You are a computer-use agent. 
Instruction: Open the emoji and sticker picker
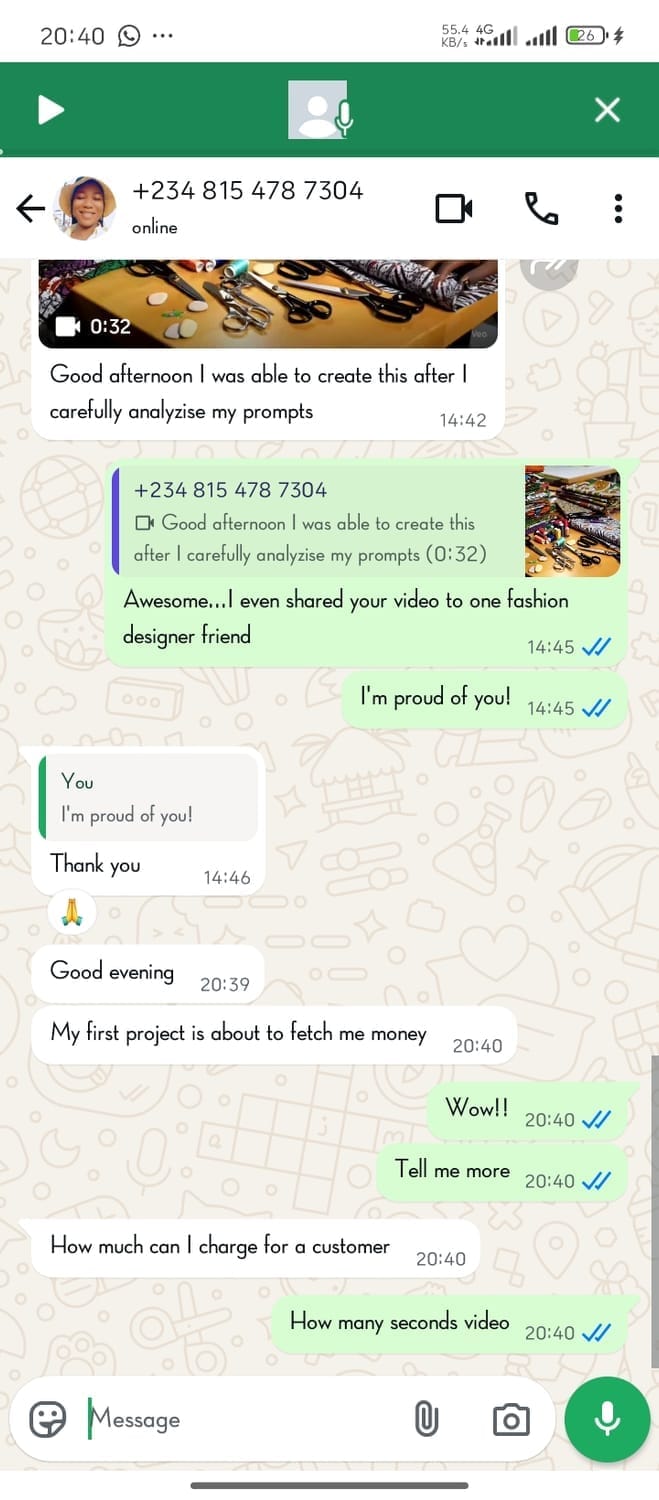pos(48,1419)
